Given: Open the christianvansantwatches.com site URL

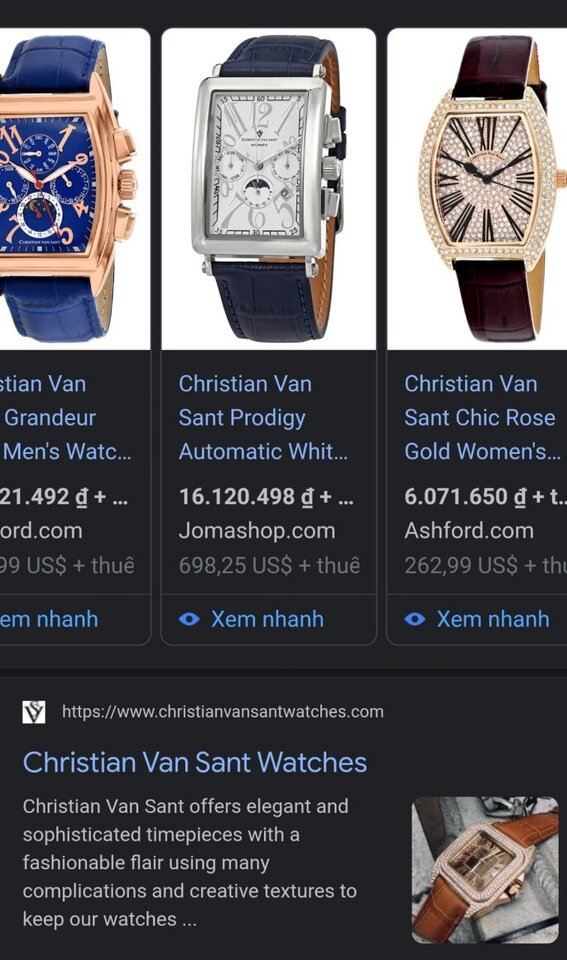Looking at the screenshot, I should [223, 711].
